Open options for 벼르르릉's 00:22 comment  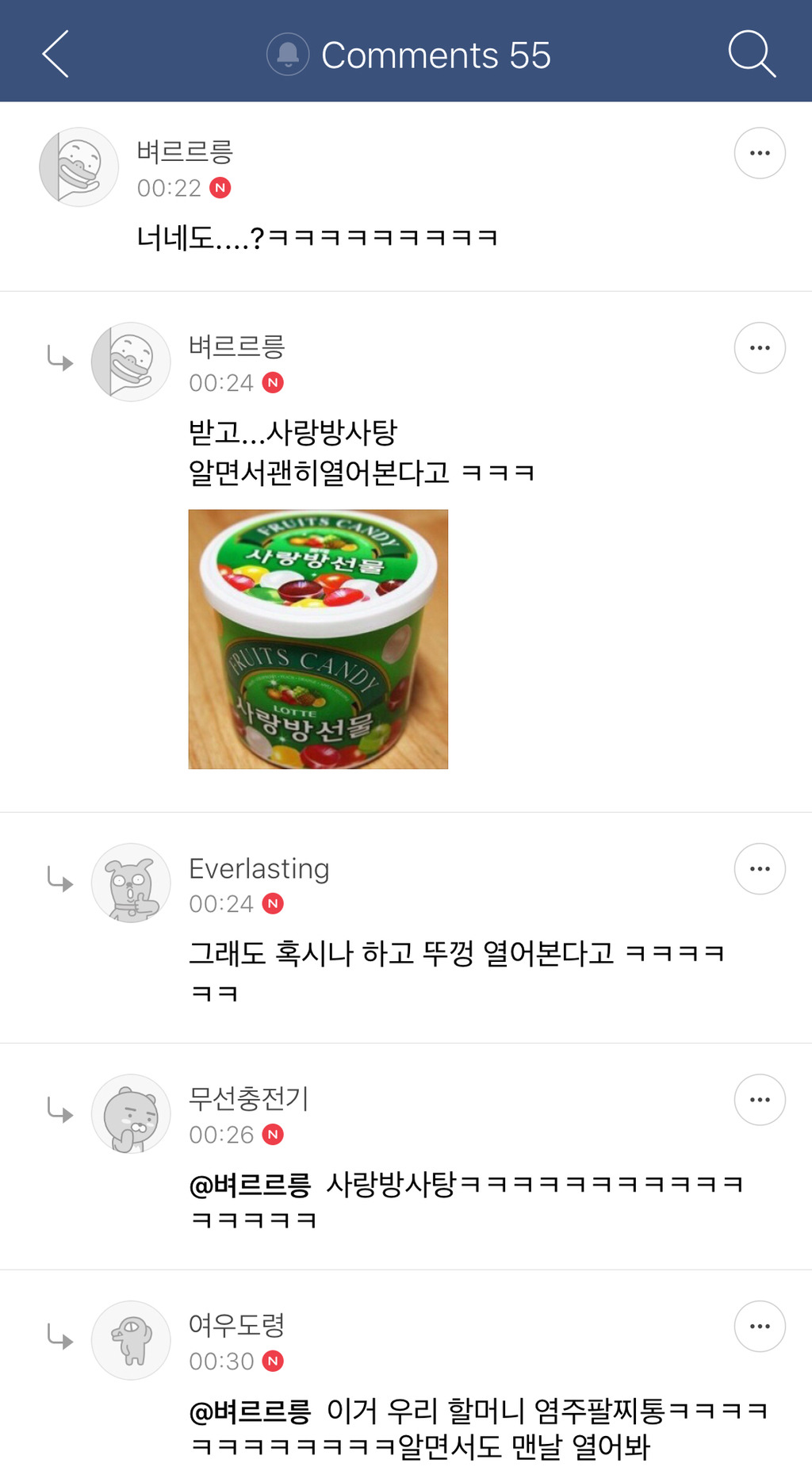point(759,153)
